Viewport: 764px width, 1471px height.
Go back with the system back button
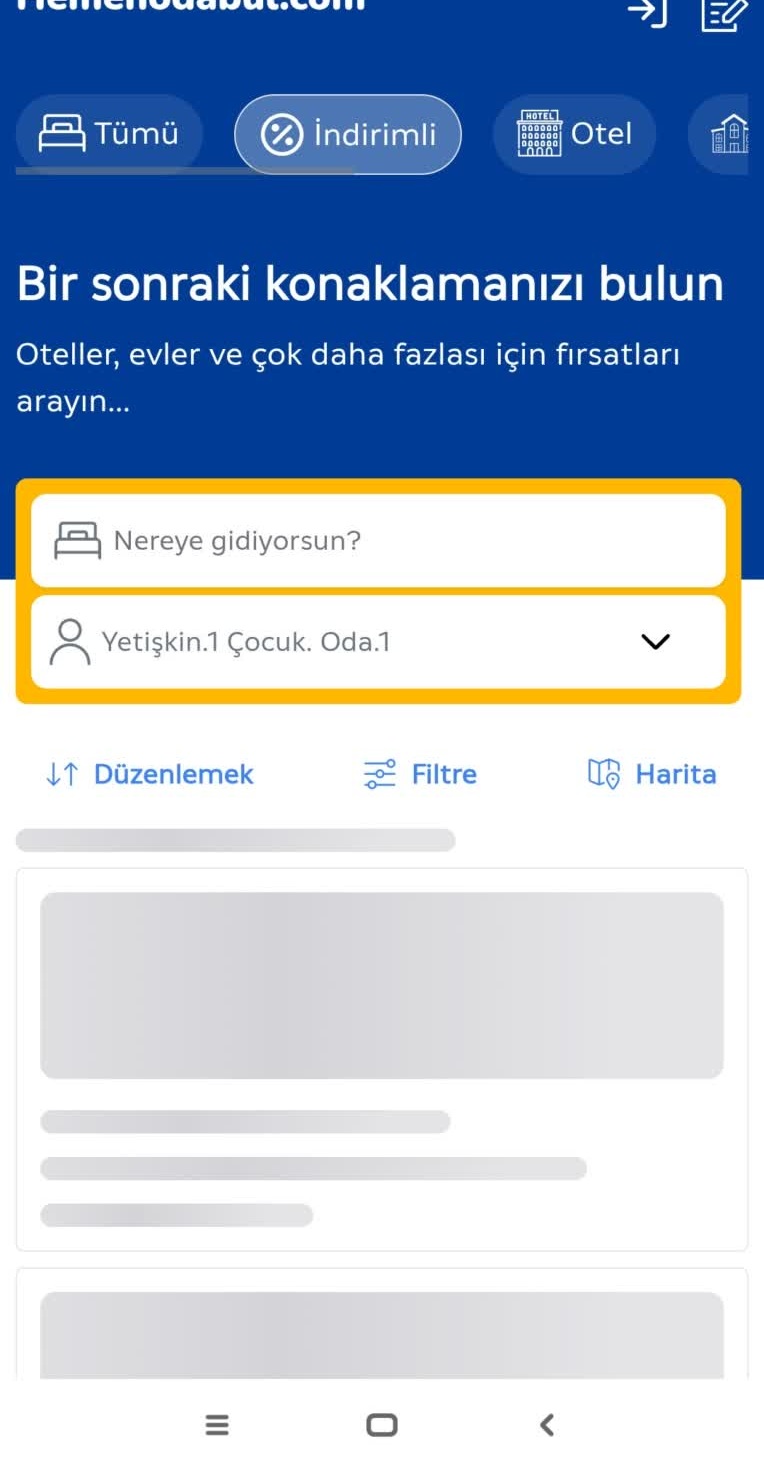coord(547,1425)
